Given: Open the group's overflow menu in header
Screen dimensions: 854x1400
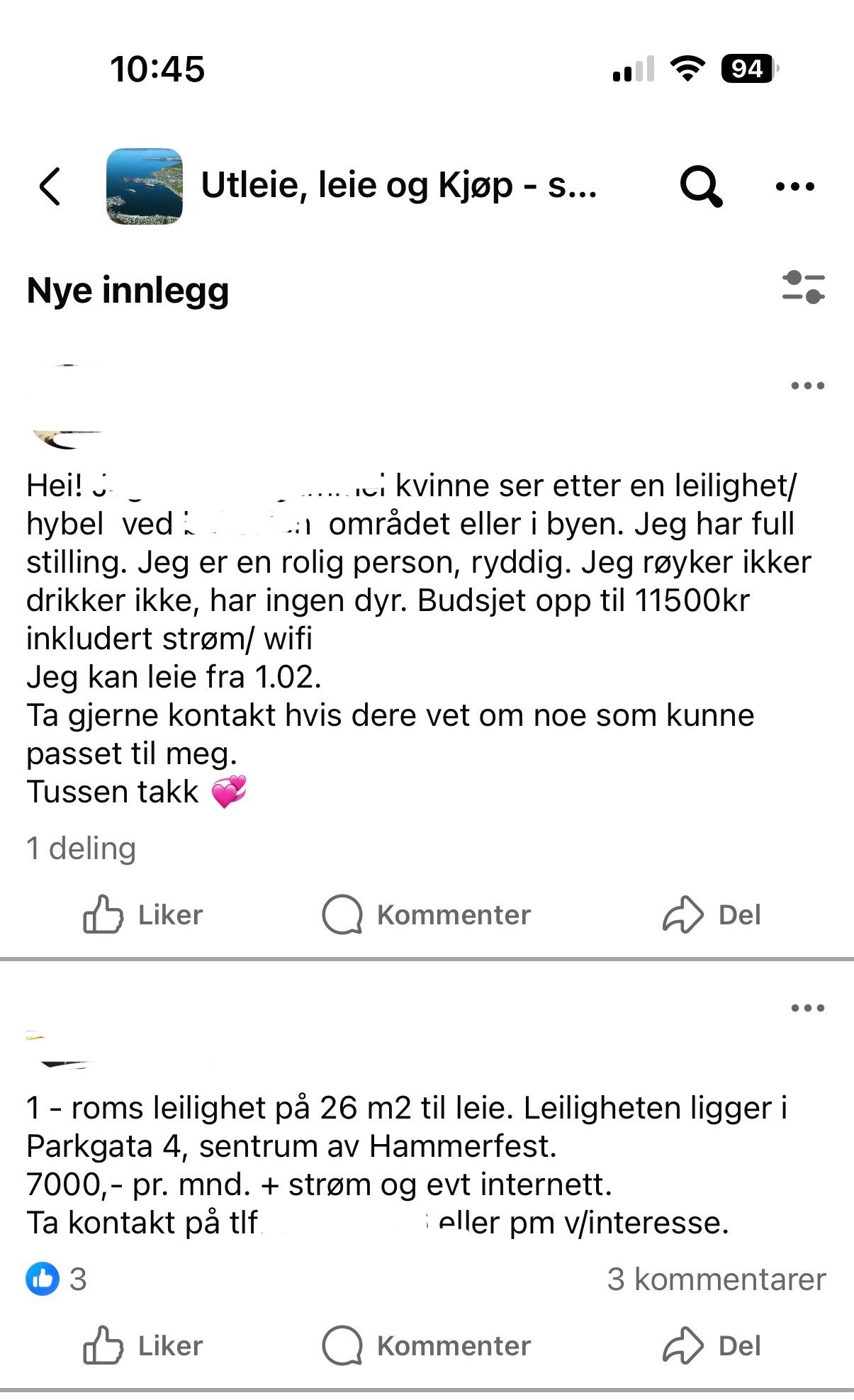Looking at the screenshot, I should (x=794, y=186).
